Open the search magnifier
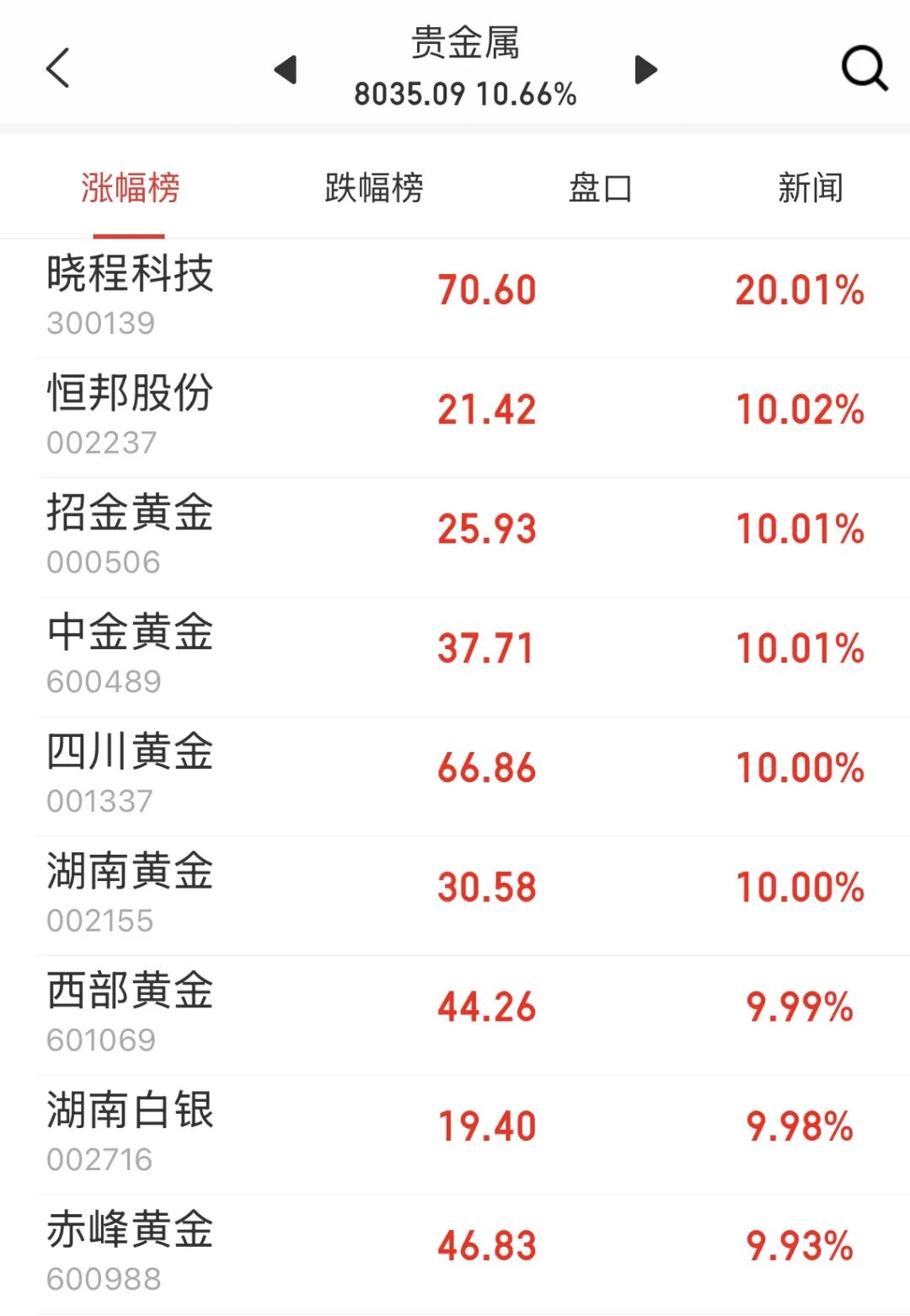The width and height of the screenshot is (910, 1316). pos(864,68)
